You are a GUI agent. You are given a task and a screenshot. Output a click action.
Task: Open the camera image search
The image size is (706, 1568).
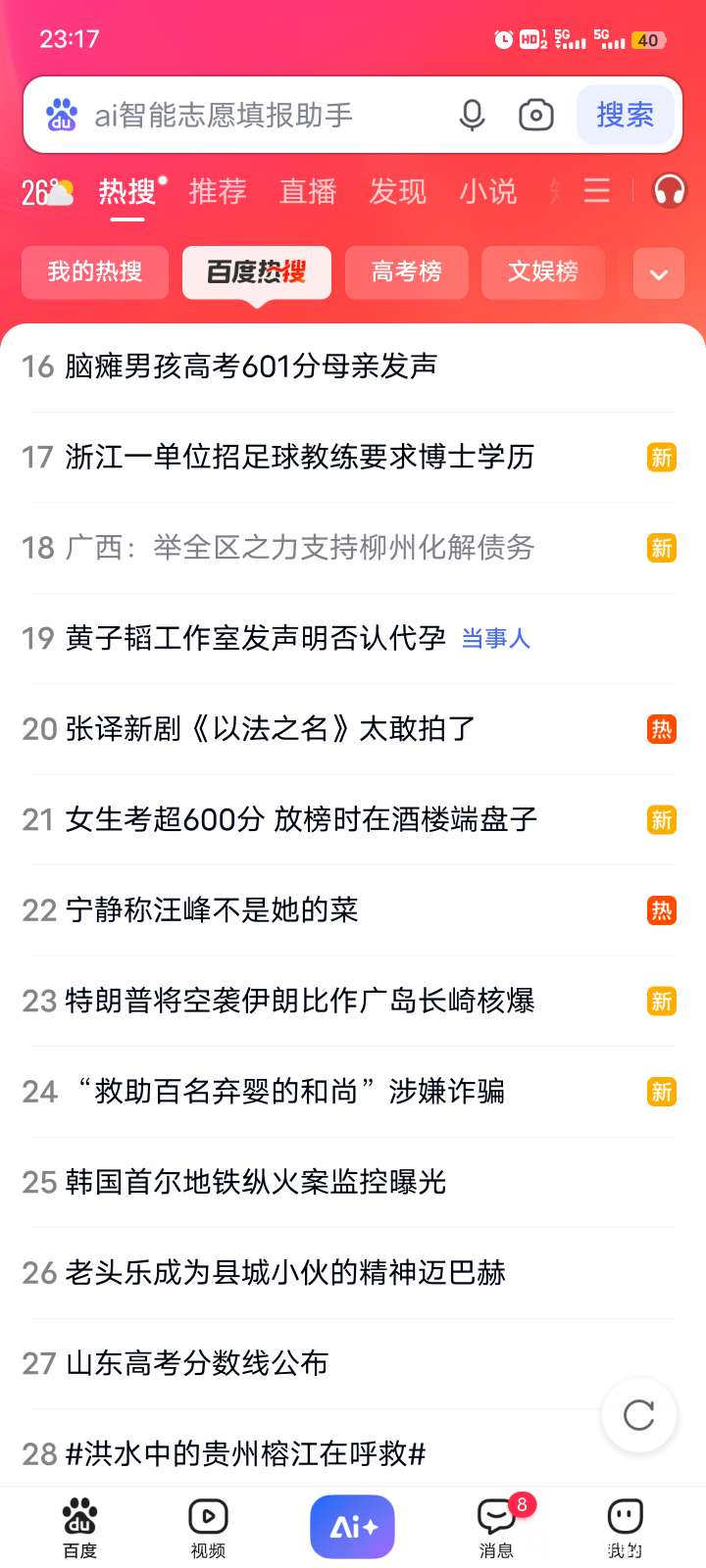coord(535,115)
